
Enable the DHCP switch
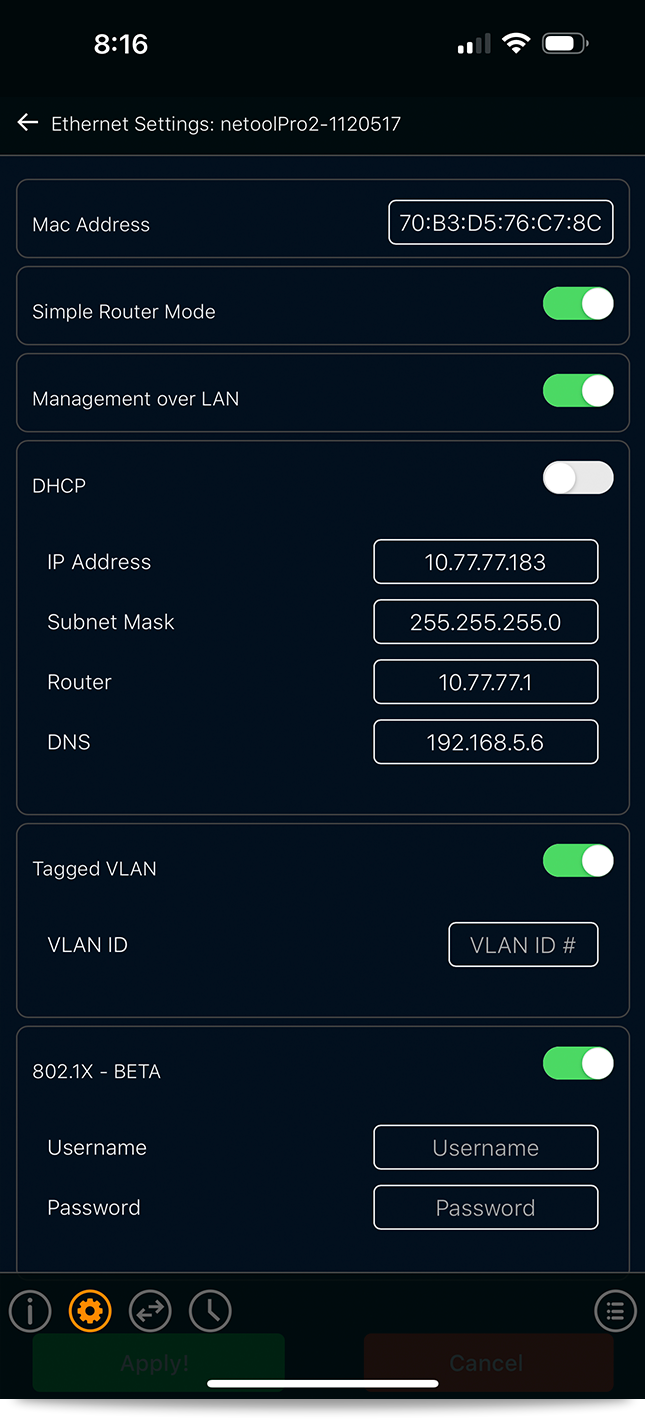(578, 478)
